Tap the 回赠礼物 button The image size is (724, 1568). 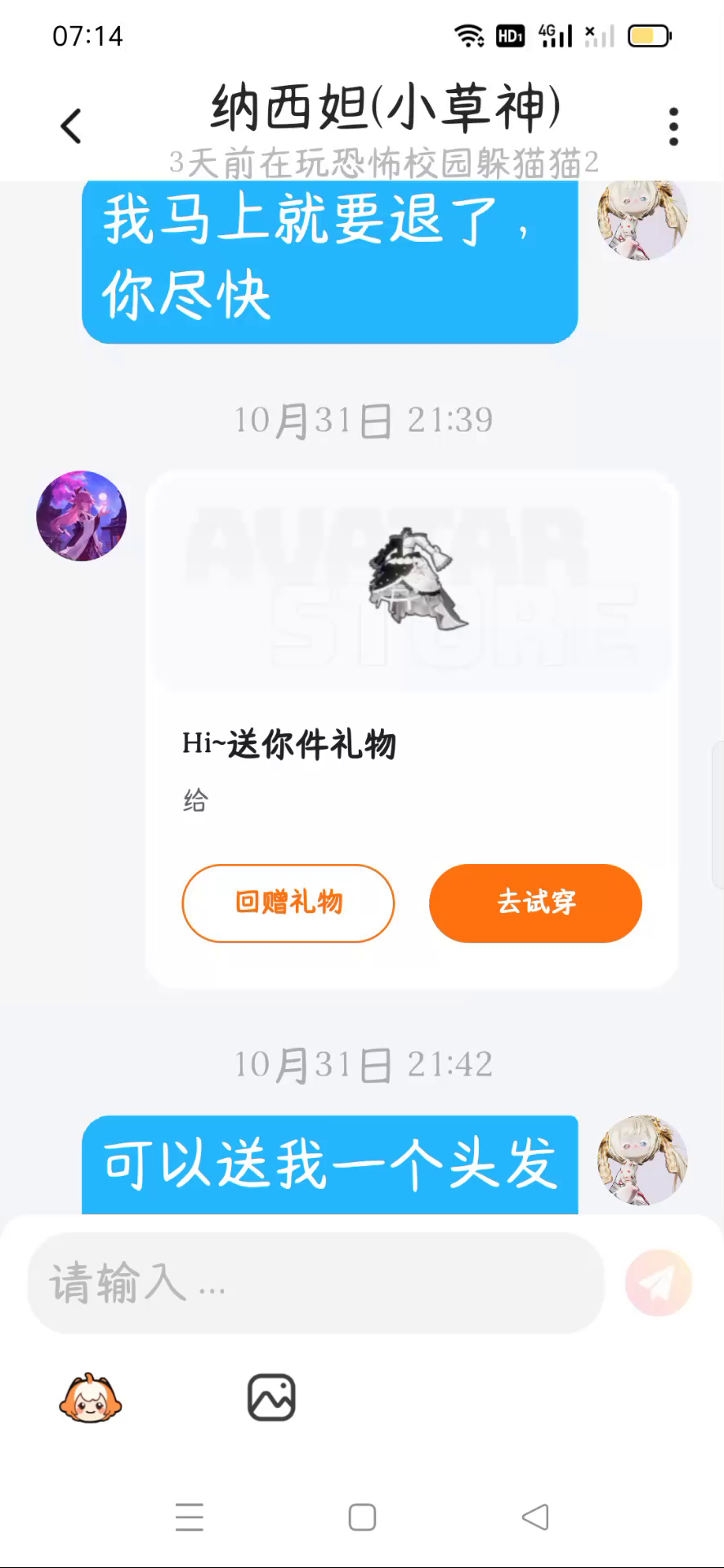tap(288, 903)
